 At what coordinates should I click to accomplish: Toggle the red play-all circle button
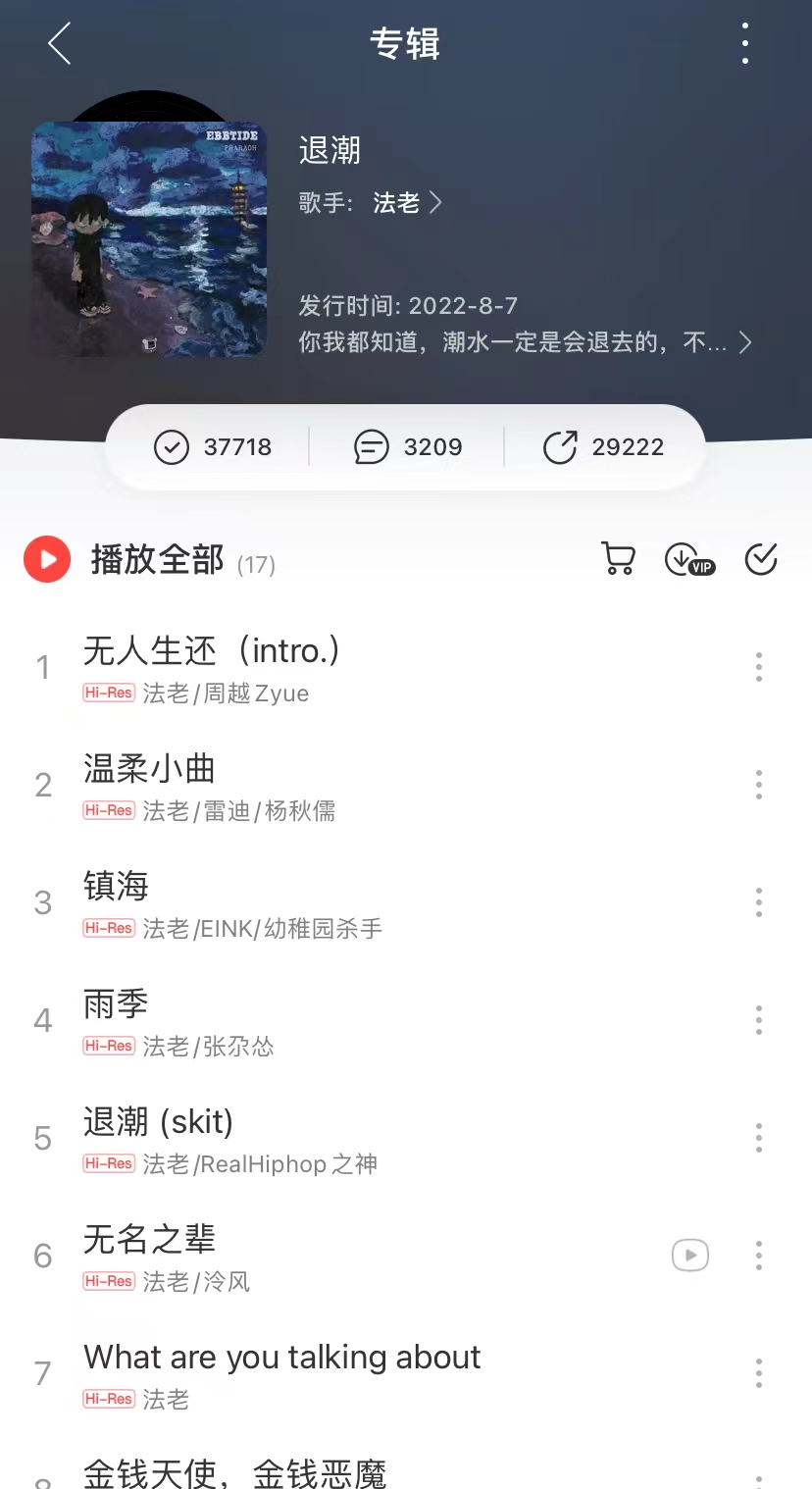47,558
